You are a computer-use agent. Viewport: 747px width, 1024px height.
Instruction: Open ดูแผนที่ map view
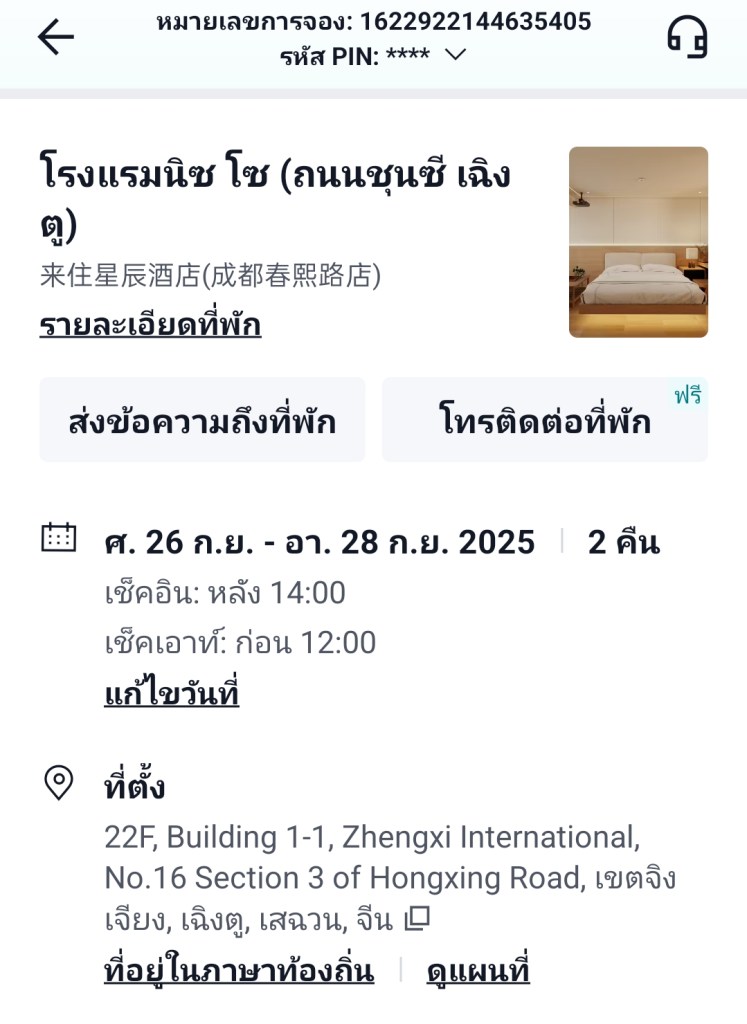[478, 970]
